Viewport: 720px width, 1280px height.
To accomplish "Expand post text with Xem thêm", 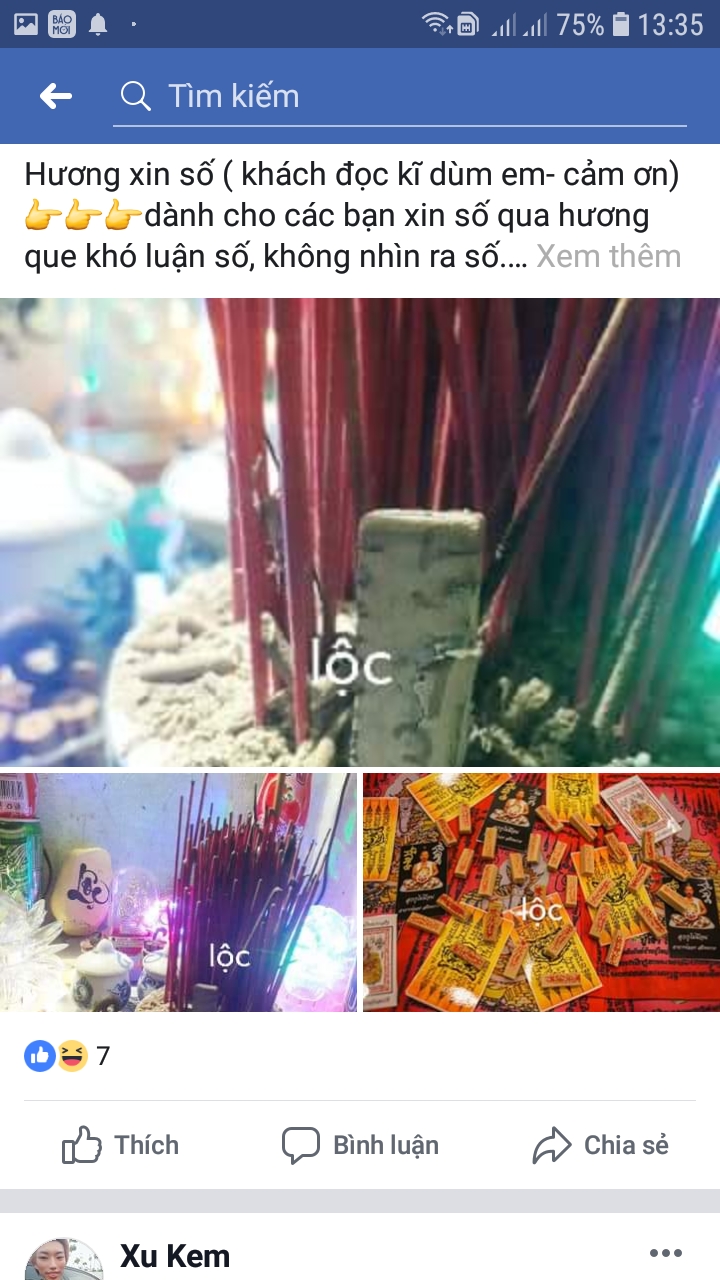I will click(608, 257).
